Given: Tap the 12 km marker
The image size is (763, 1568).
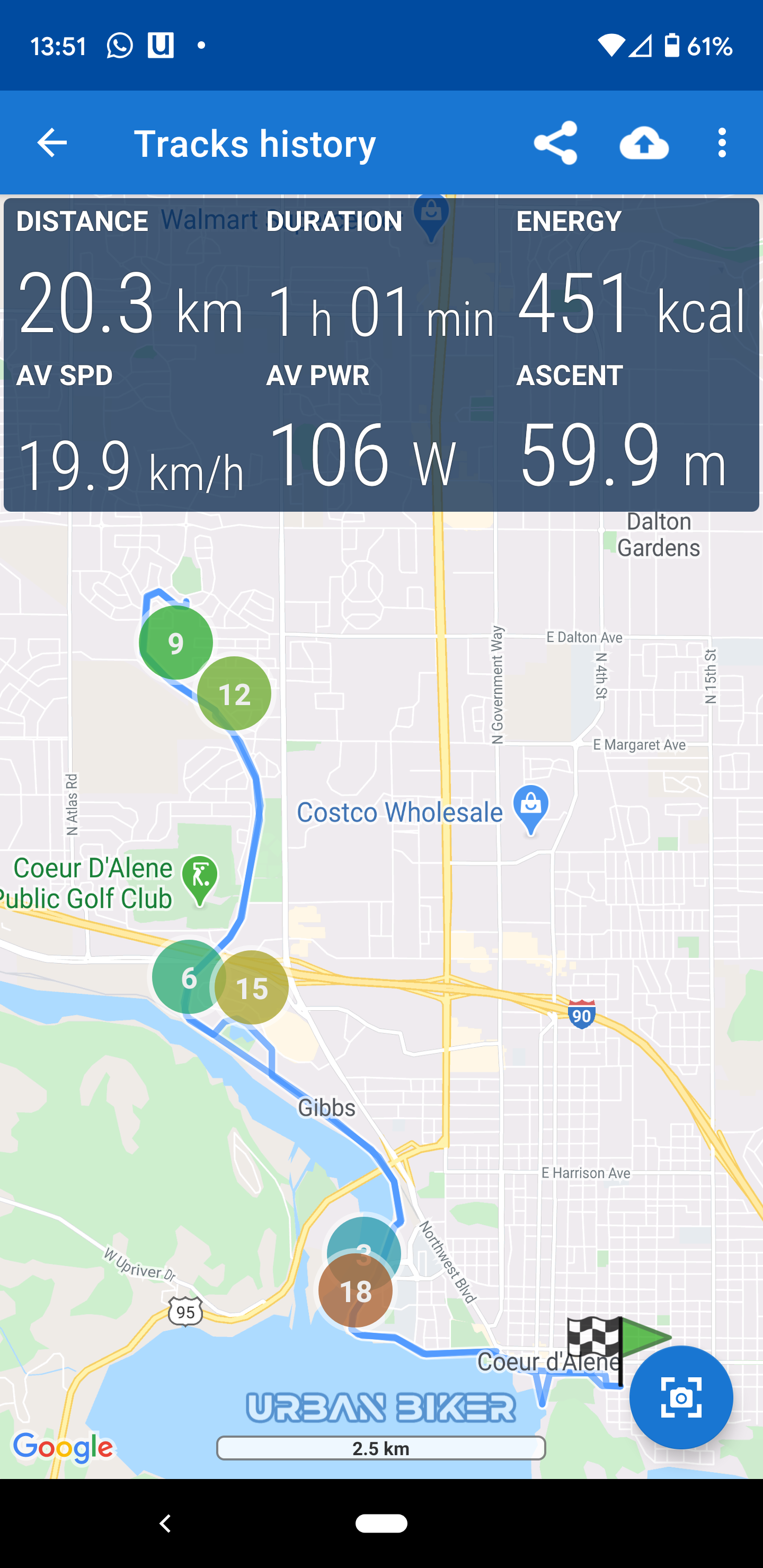Looking at the screenshot, I should [x=234, y=694].
